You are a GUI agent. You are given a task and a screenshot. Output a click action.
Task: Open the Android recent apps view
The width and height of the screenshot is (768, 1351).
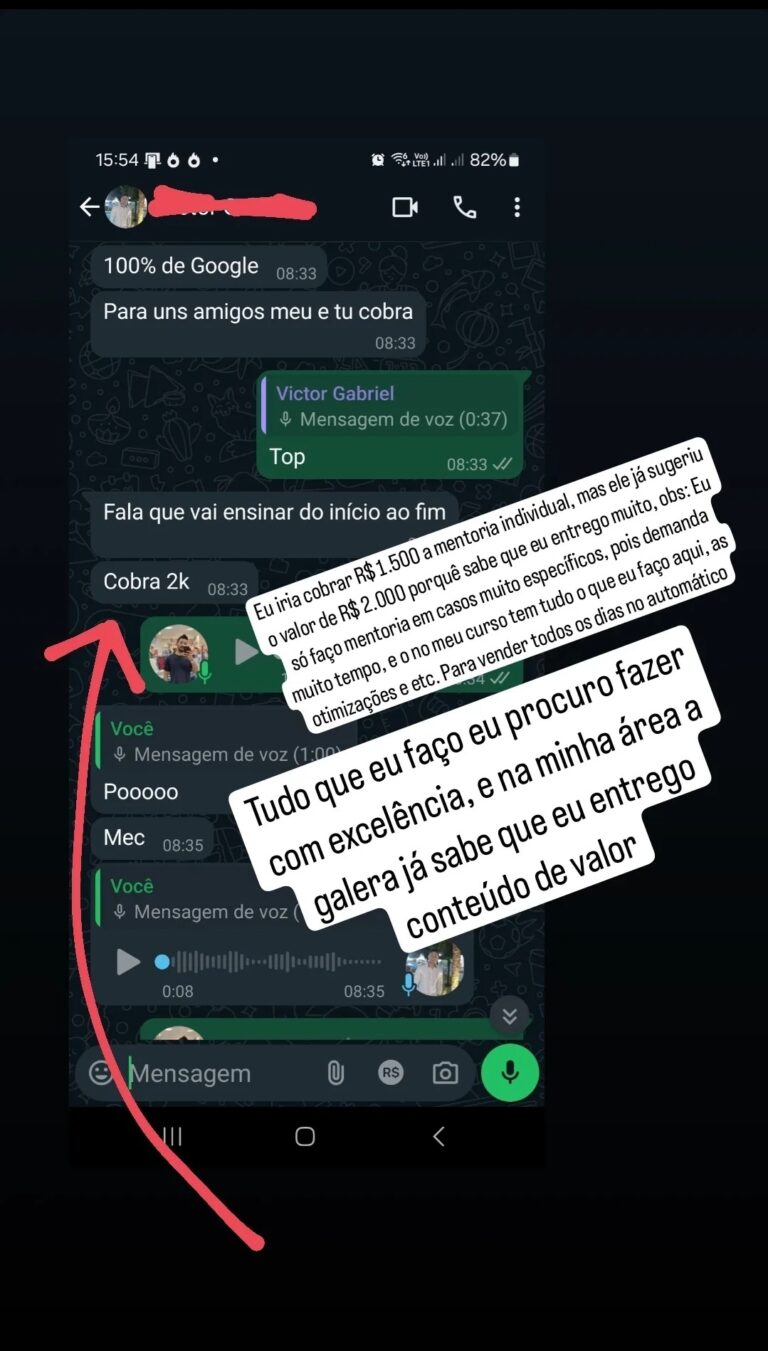[x=170, y=1136]
